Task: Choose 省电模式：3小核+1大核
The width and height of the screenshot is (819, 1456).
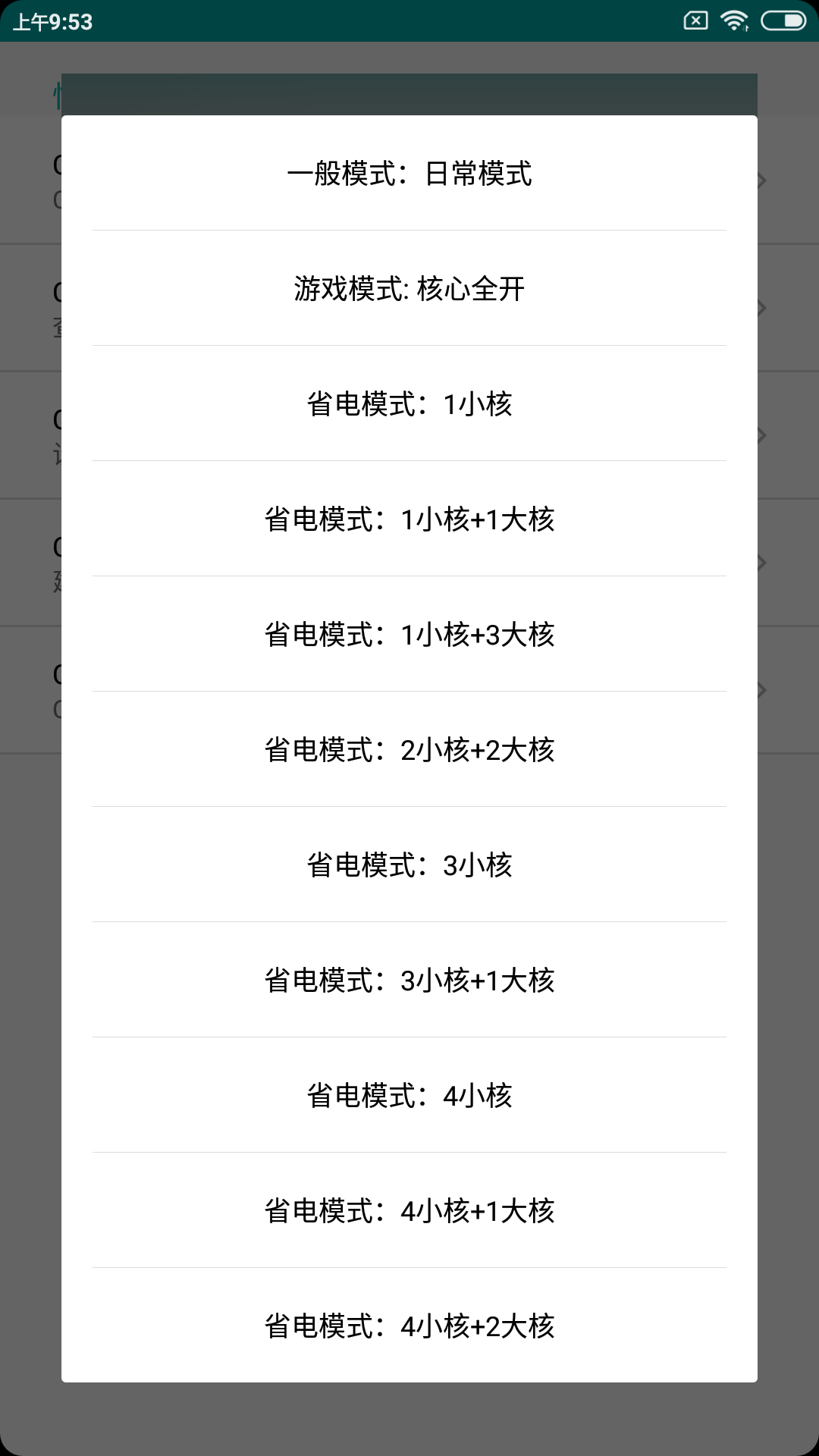Action: [409, 981]
